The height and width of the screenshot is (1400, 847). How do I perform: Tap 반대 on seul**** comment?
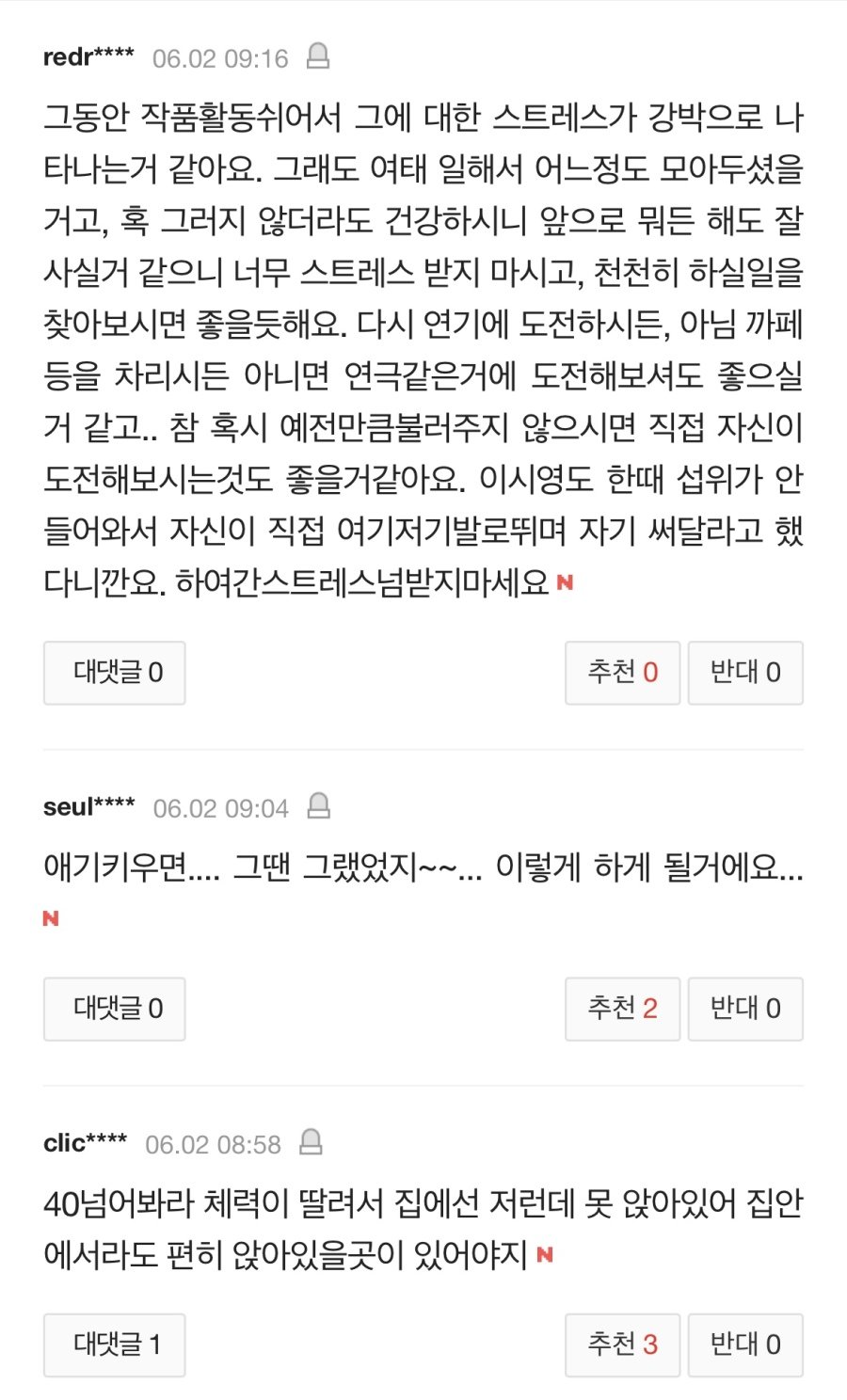coord(745,1009)
